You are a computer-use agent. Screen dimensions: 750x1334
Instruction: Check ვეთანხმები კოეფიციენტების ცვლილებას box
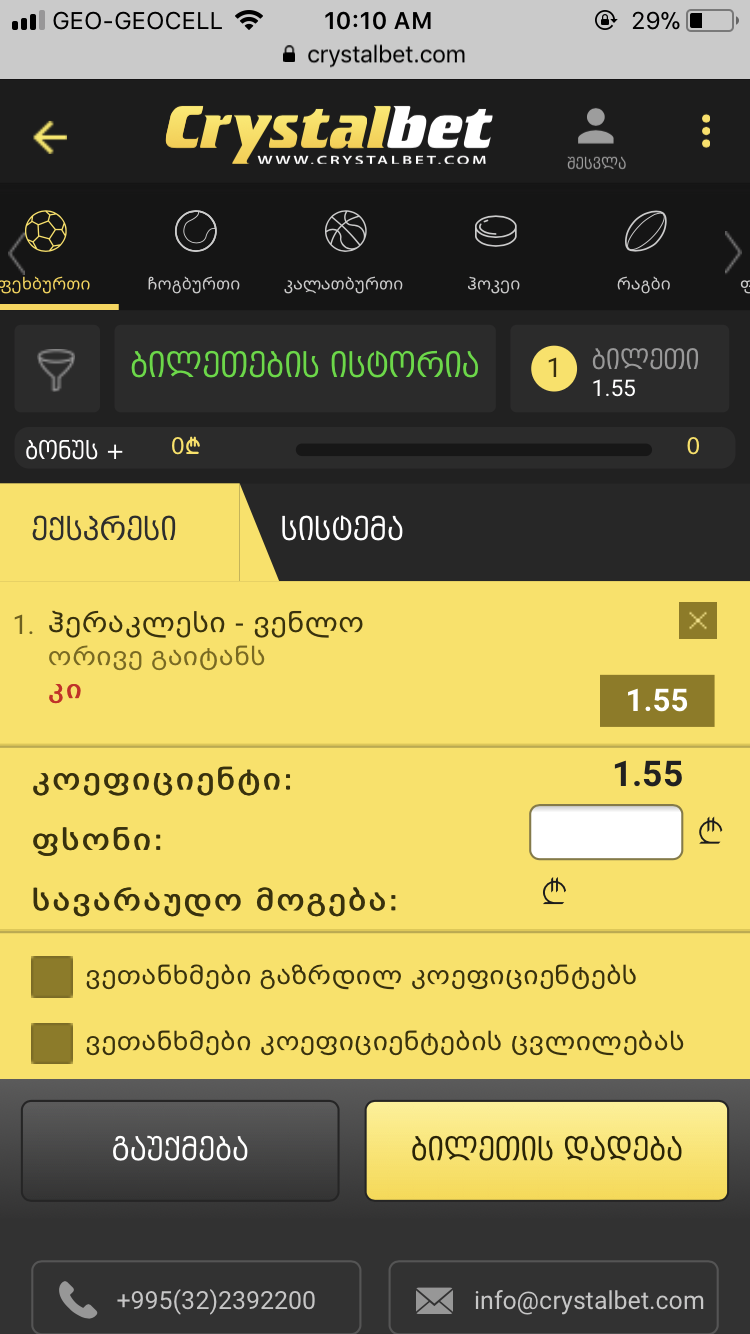52,1043
